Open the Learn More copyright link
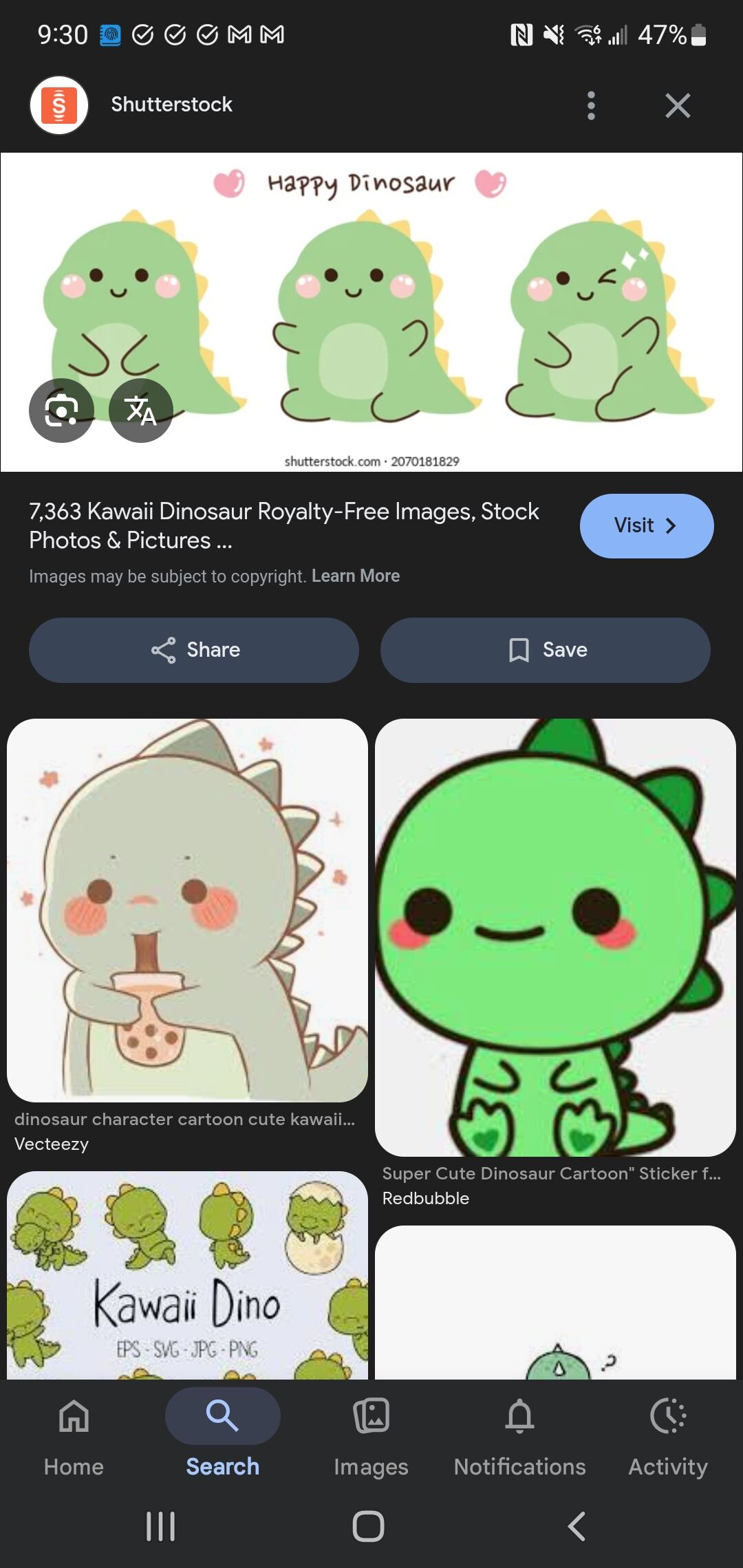Viewport: 743px width, 1568px height. [356, 576]
